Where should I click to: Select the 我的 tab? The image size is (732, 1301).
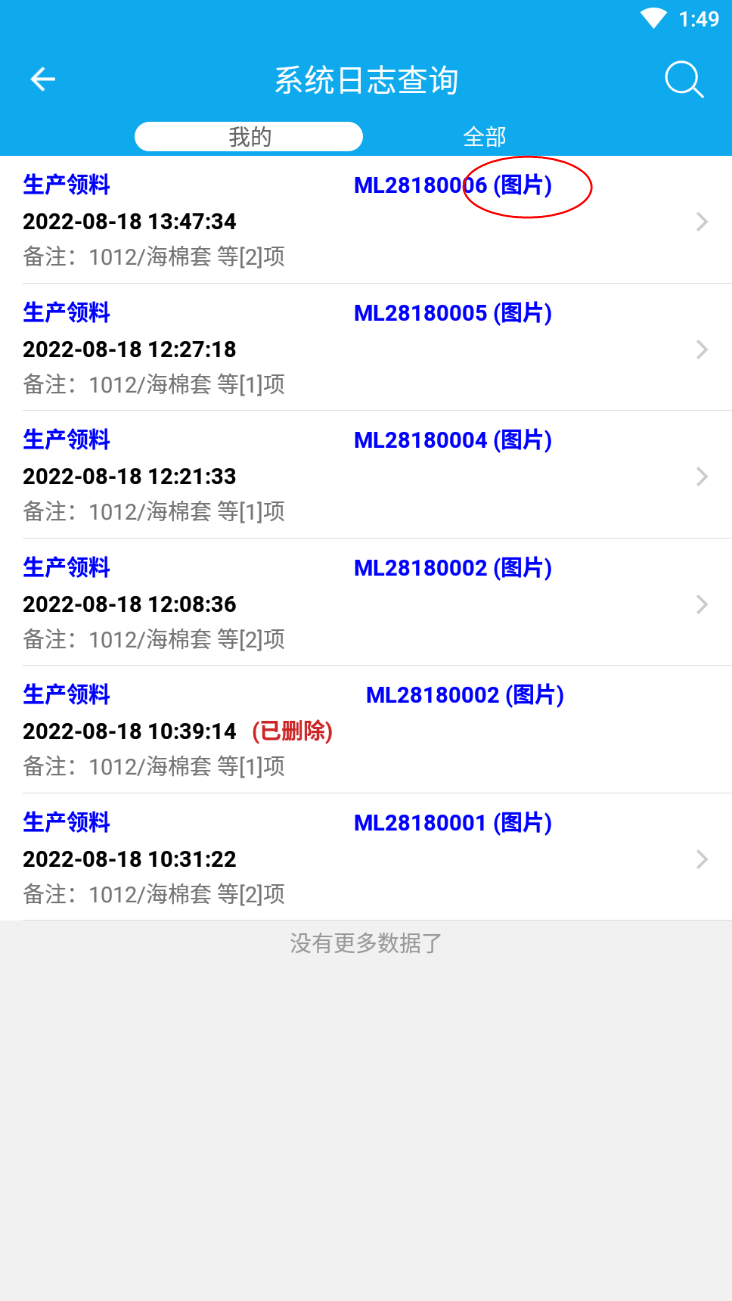click(249, 137)
